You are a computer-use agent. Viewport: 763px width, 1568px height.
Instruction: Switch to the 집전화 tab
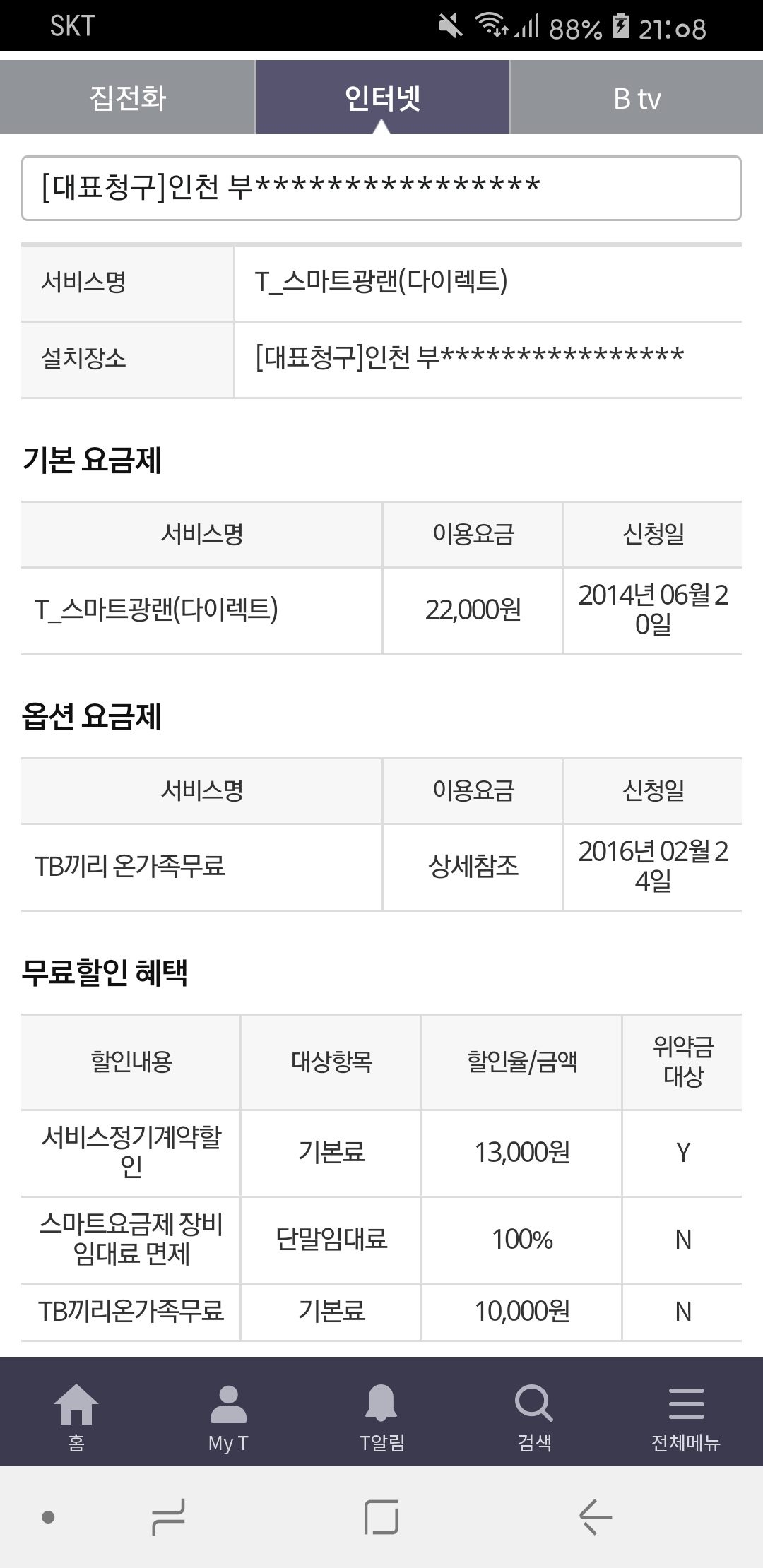pos(127,97)
